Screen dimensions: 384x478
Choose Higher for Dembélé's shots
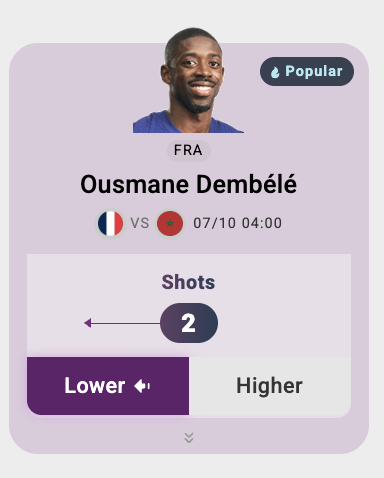point(270,386)
